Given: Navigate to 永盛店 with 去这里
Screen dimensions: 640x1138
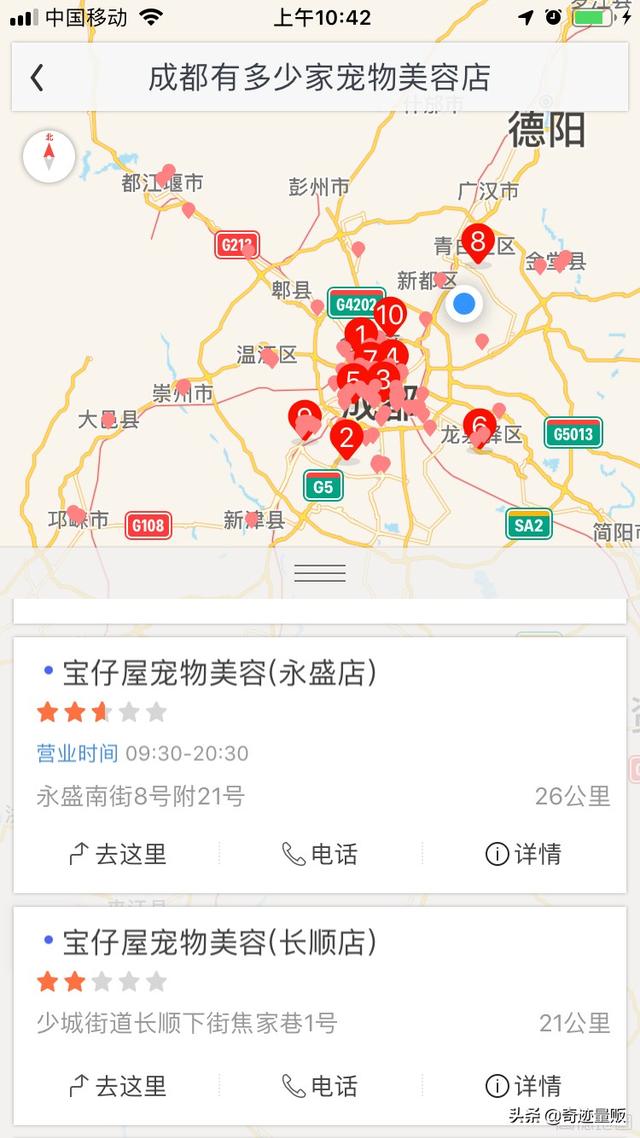Looking at the screenshot, I should click(x=117, y=854).
